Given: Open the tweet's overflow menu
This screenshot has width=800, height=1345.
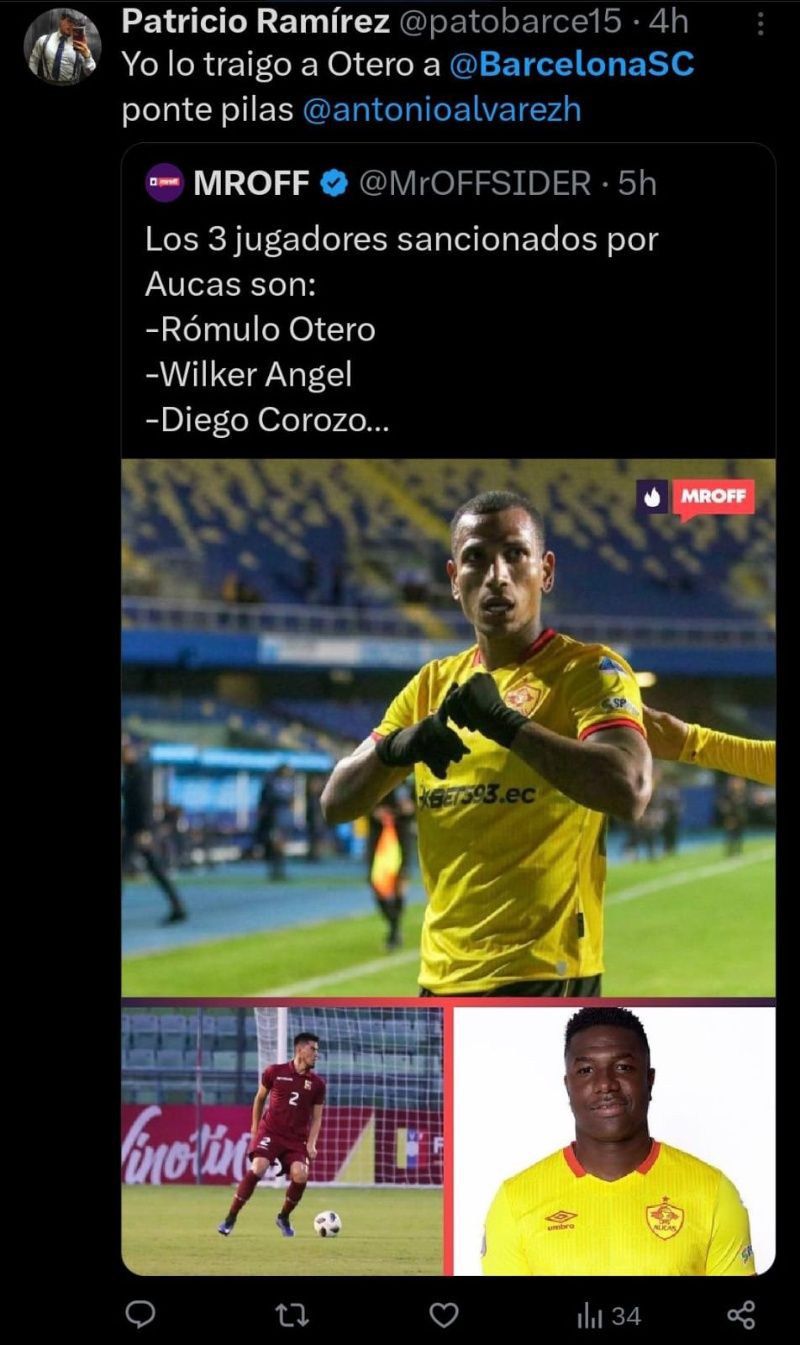Looking at the screenshot, I should click(x=761, y=24).
